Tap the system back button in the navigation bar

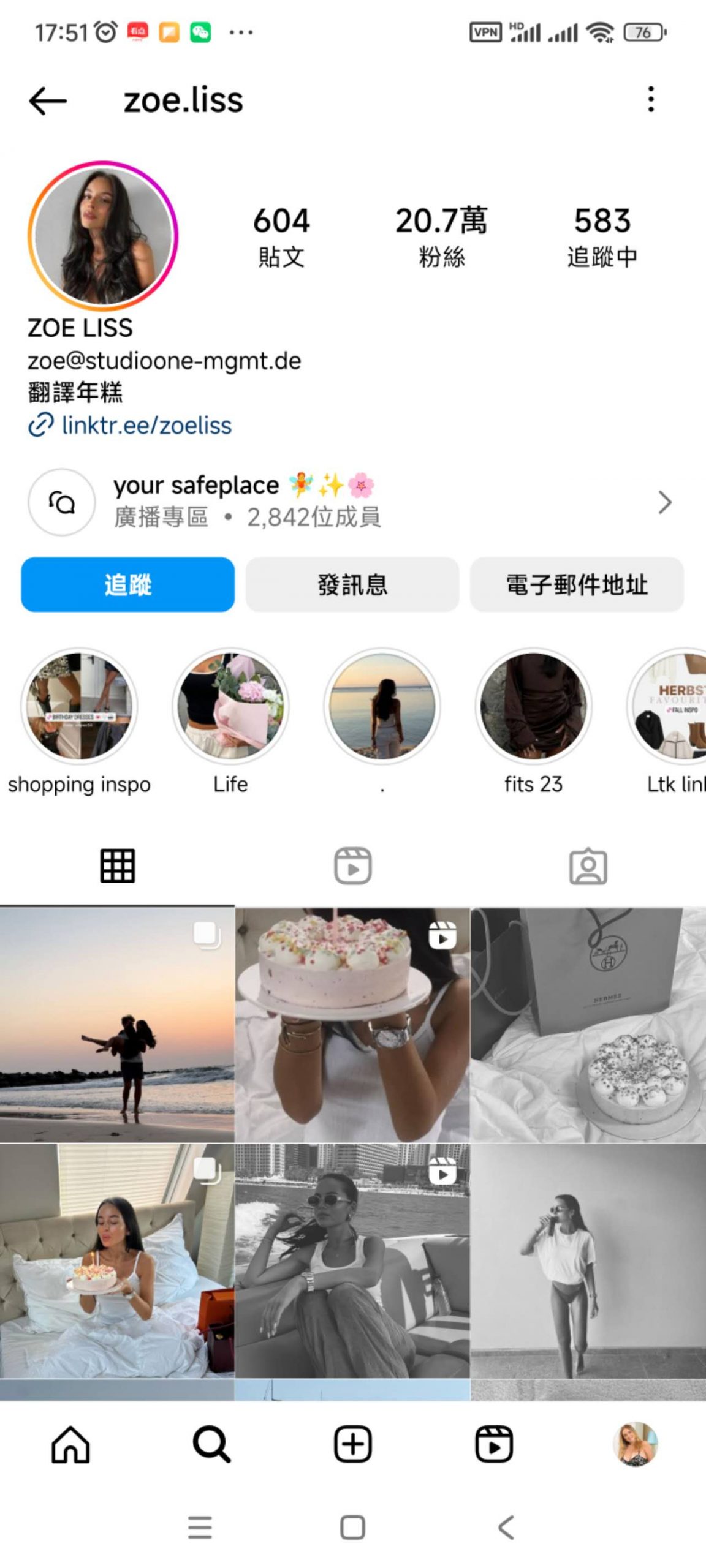(506, 1528)
